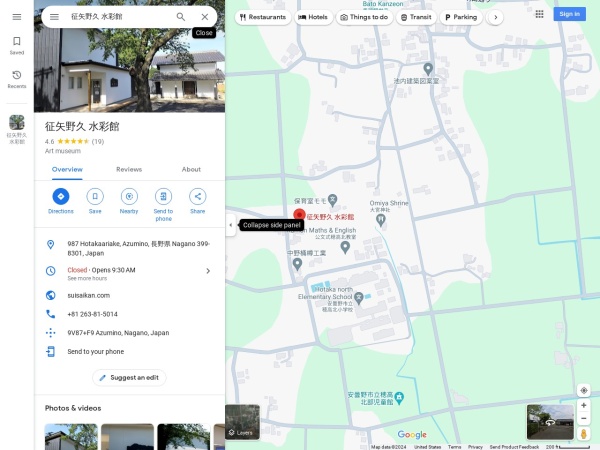
Task: Tap Suggest an edit
Action: coord(129,377)
